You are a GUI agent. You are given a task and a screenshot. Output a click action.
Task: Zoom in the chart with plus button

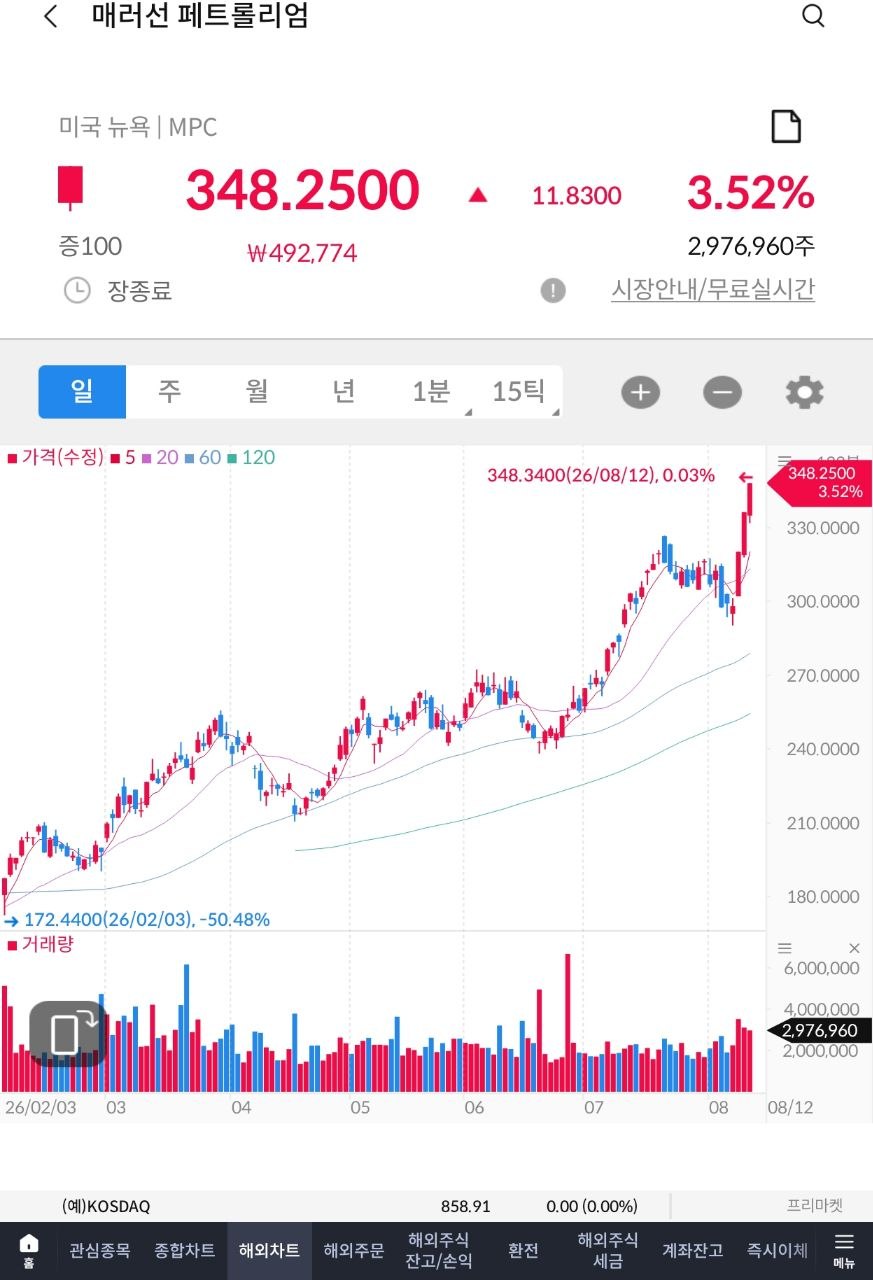pyautogui.click(x=641, y=393)
